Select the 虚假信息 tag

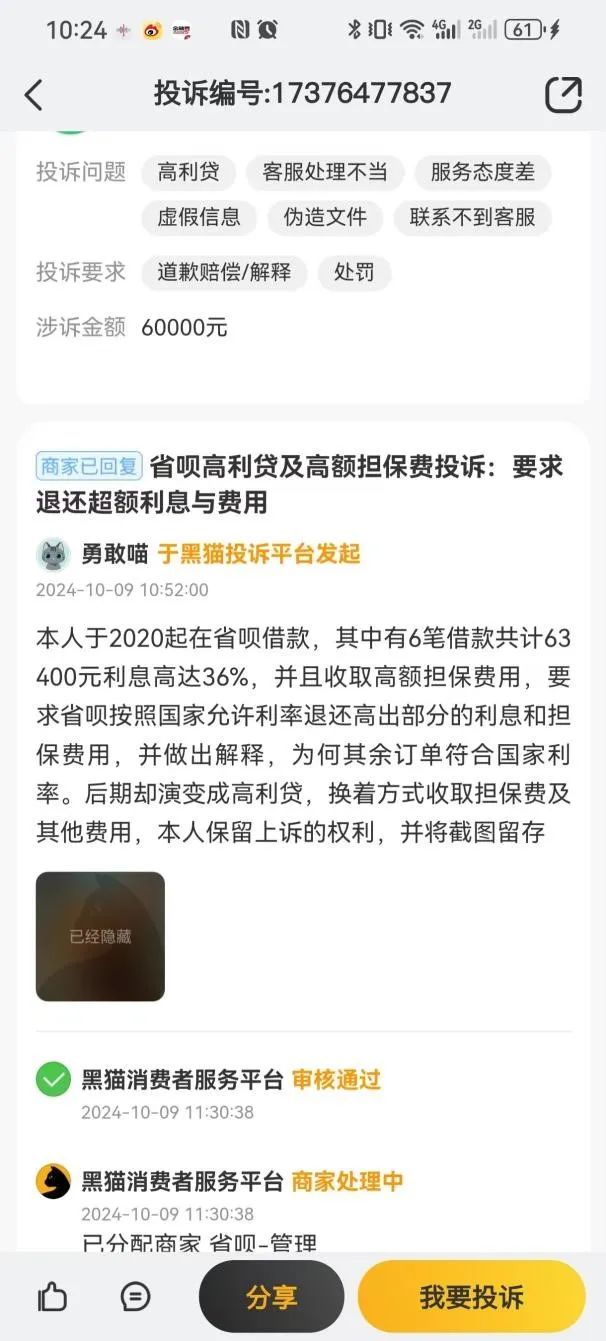[x=198, y=218]
